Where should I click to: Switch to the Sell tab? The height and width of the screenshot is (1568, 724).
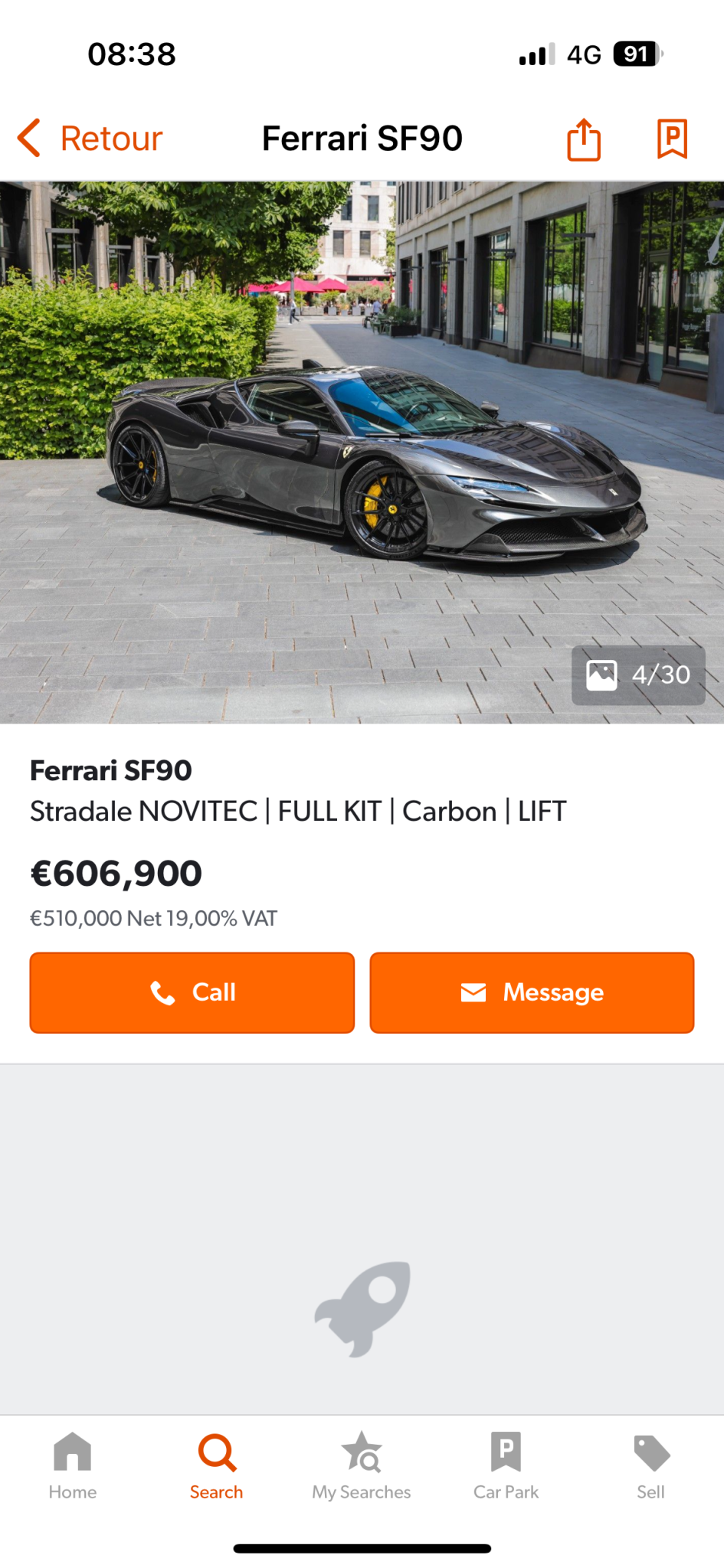click(651, 1466)
